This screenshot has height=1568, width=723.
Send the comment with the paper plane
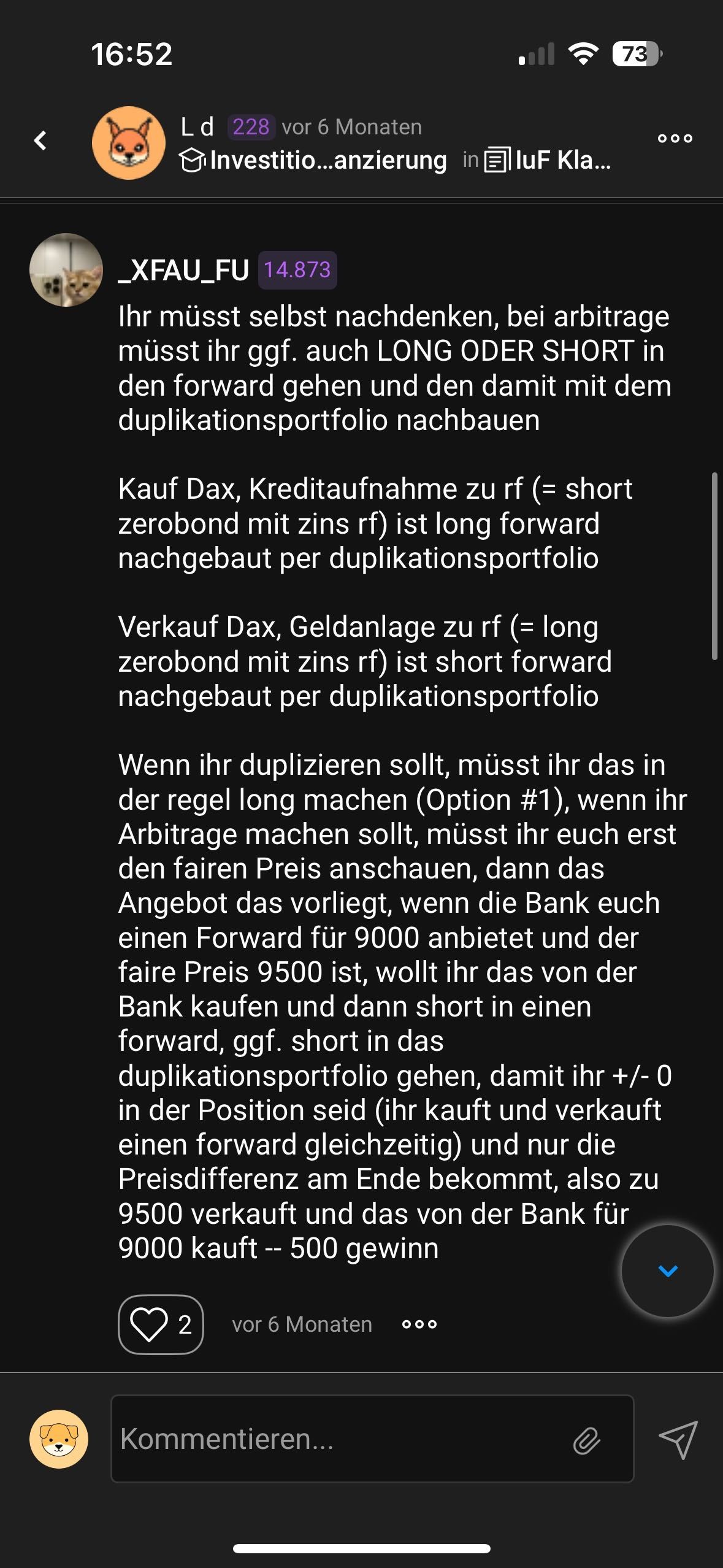[x=678, y=1440]
